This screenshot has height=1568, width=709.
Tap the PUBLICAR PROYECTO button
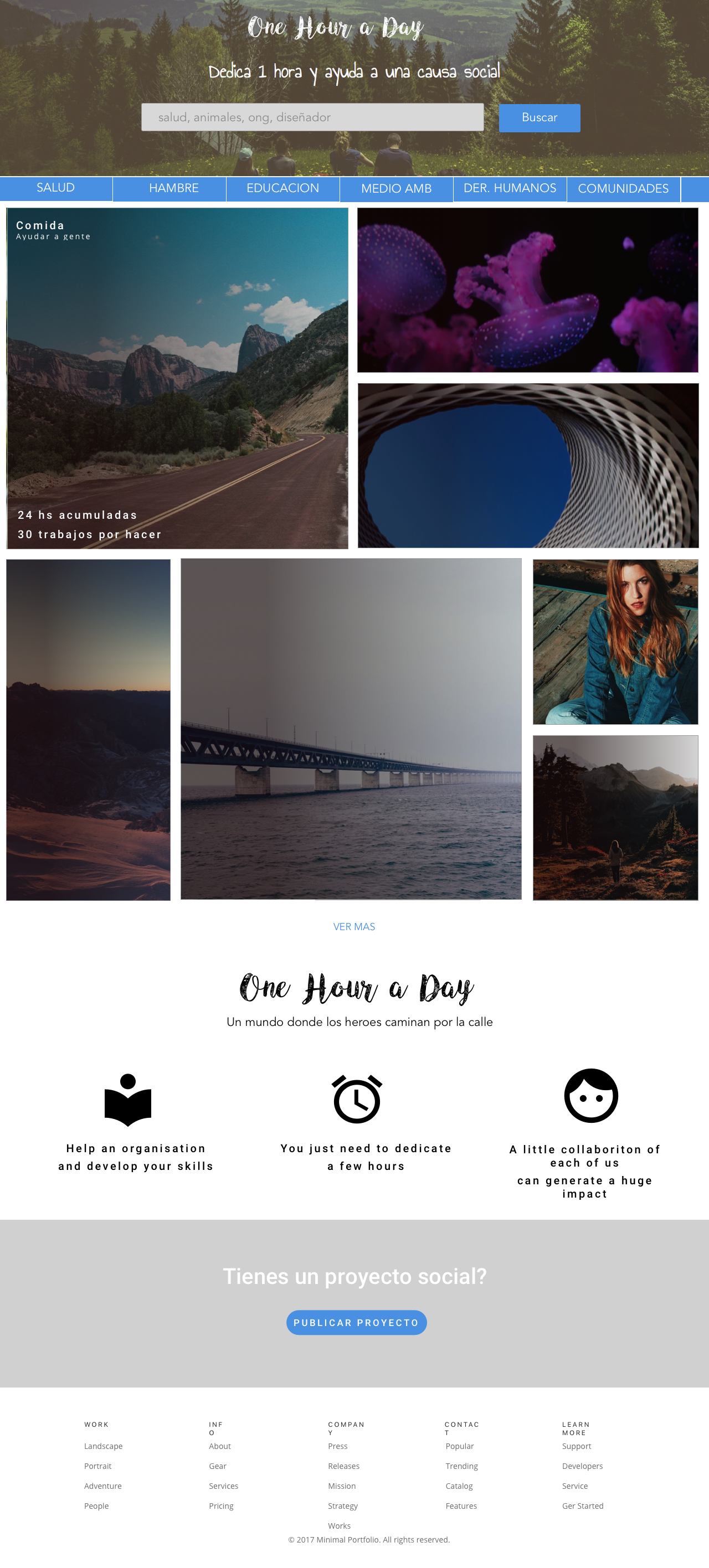point(356,1323)
